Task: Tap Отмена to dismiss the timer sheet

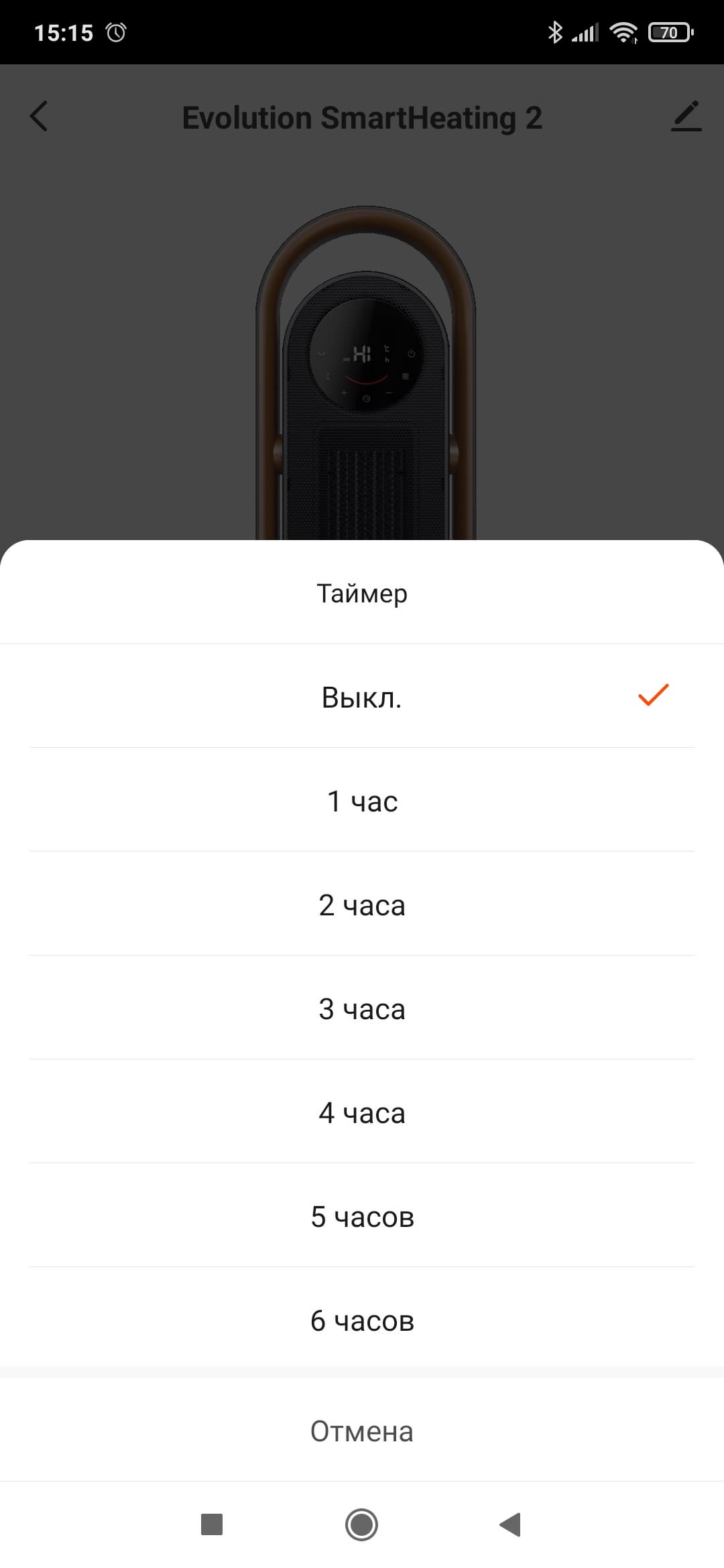Action: [362, 1431]
